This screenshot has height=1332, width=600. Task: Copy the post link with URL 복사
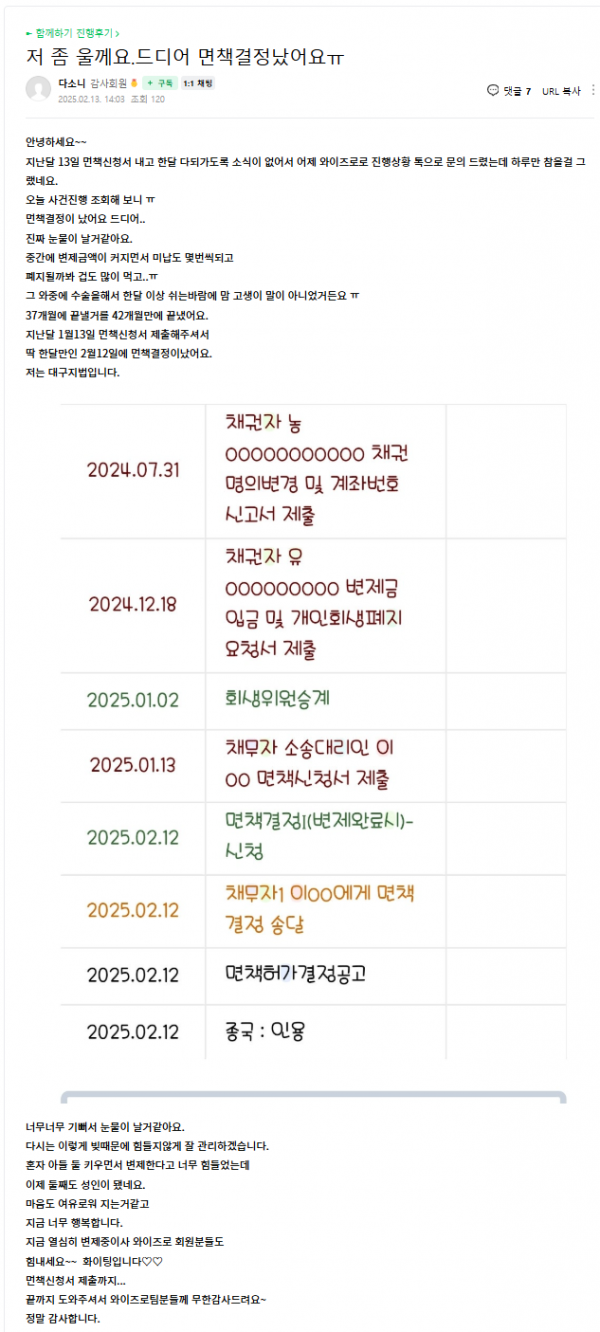coord(561,91)
